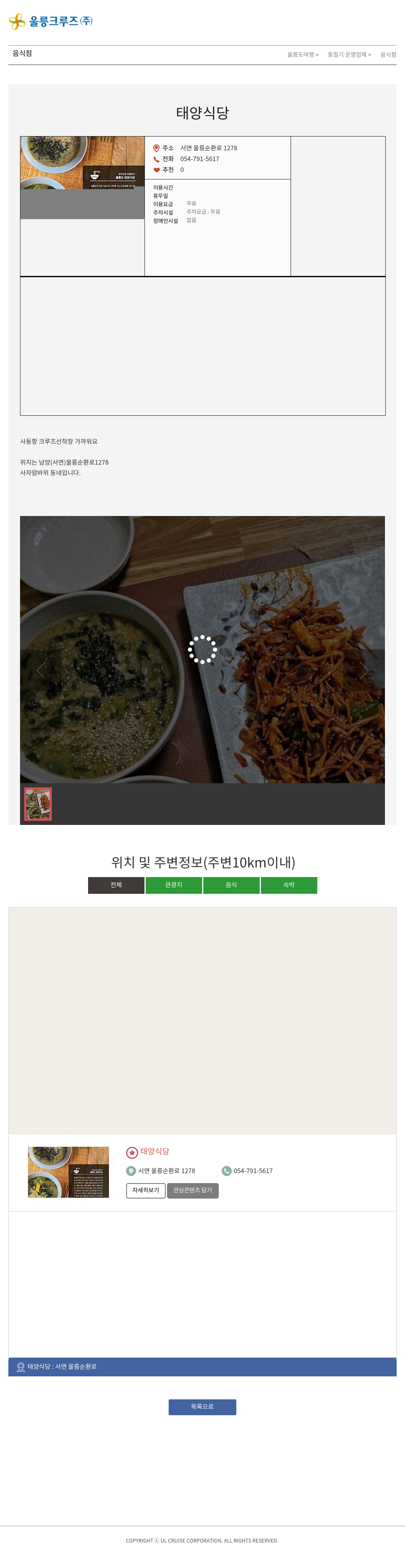405x1568 pixels.
Task: Switch to the 전체 tab
Action: coord(116,885)
